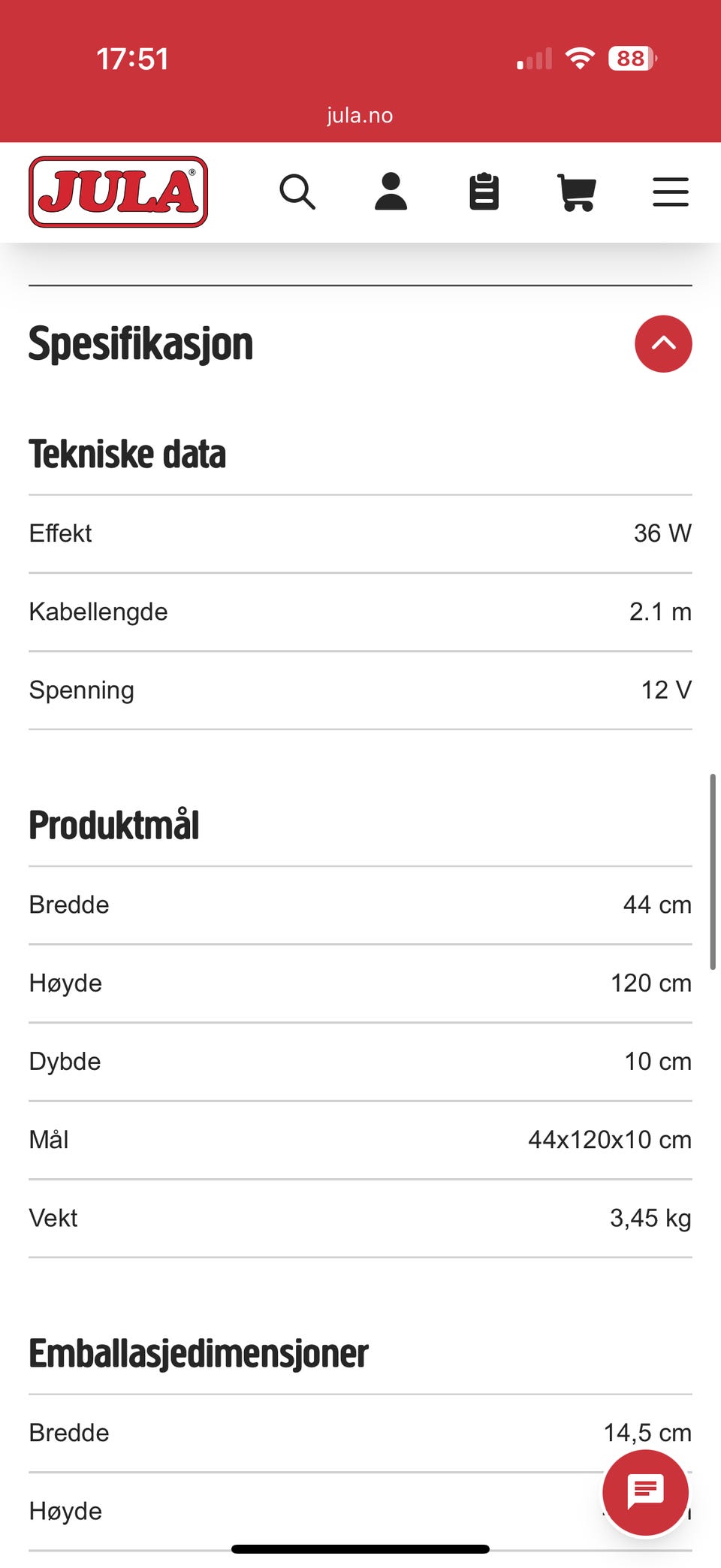This screenshot has height=1568, width=721.
Task: View the shopping cart
Action: tap(577, 192)
